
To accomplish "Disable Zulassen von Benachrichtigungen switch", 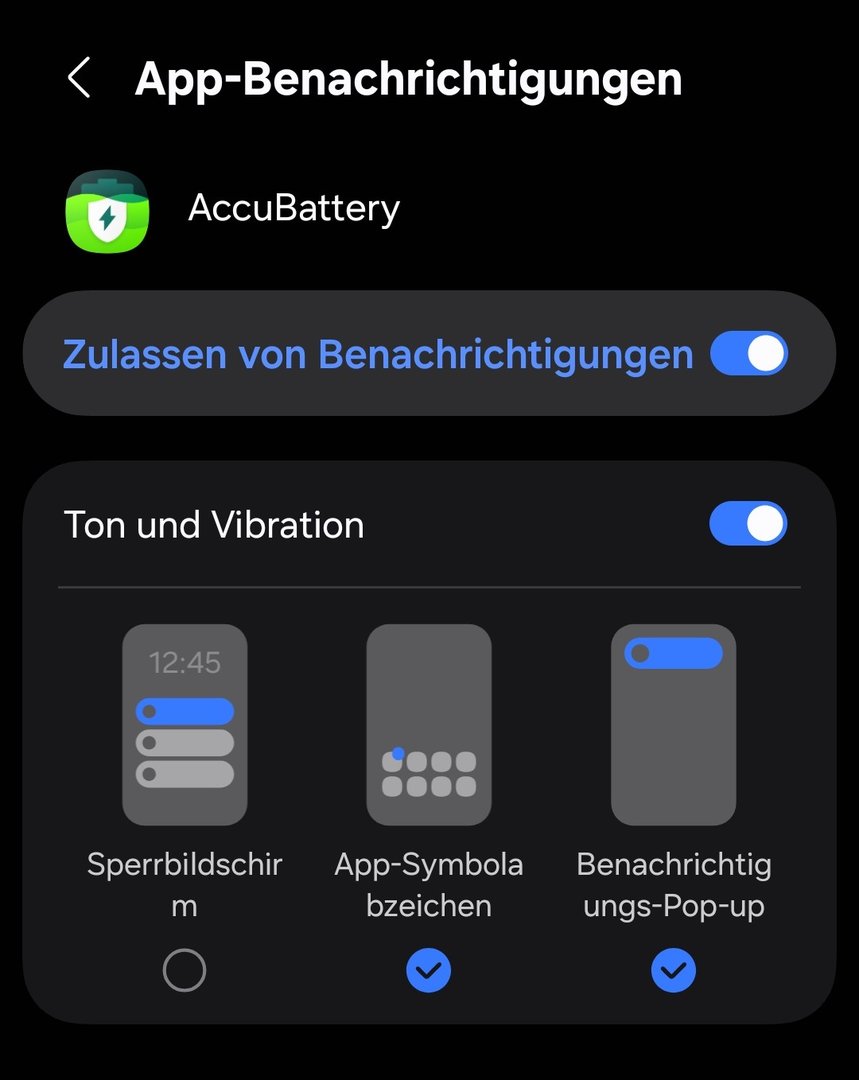I will 748,354.
